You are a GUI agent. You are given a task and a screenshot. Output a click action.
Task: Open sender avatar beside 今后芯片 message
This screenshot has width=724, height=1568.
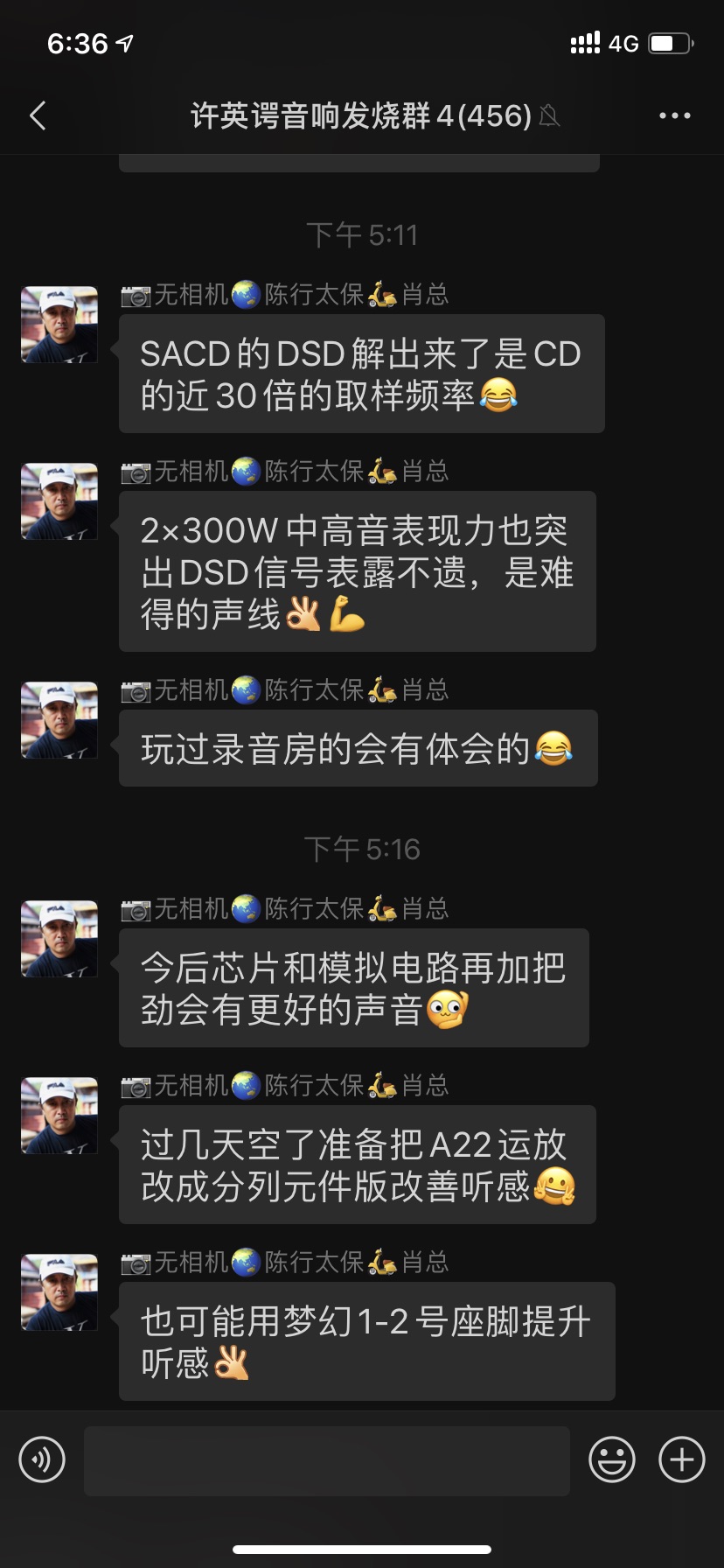(59, 939)
